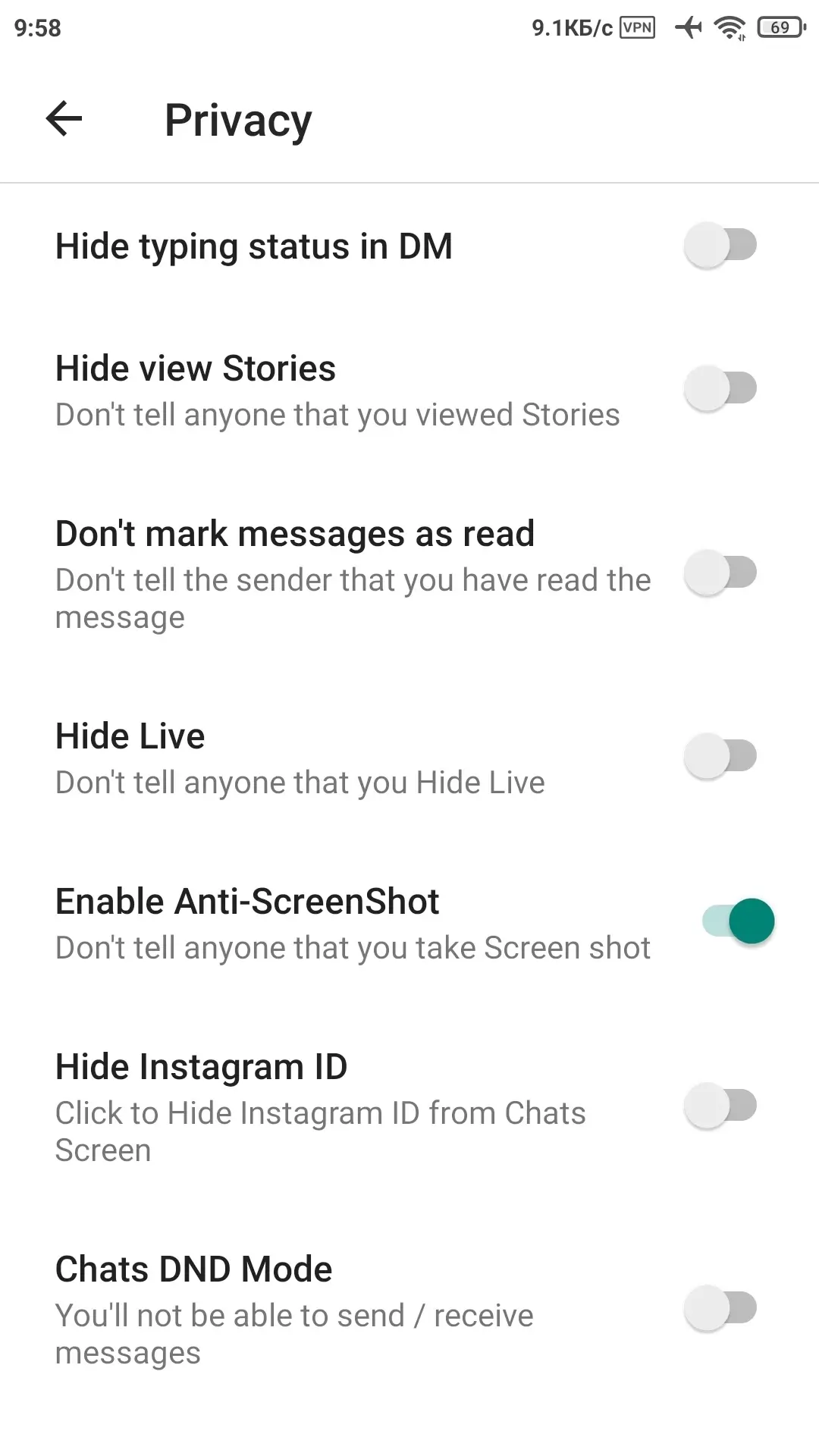Enable the Hide view Stories switch

[x=720, y=388]
